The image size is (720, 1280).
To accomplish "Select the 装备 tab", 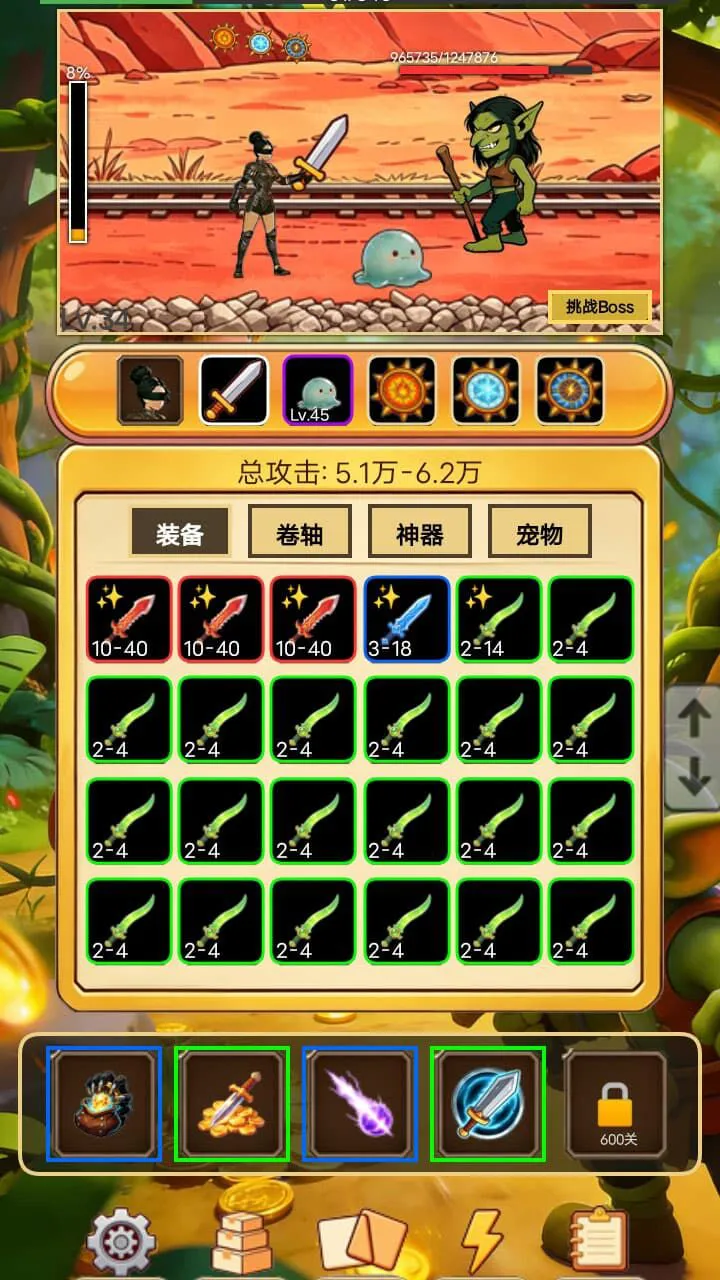I will [180, 532].
